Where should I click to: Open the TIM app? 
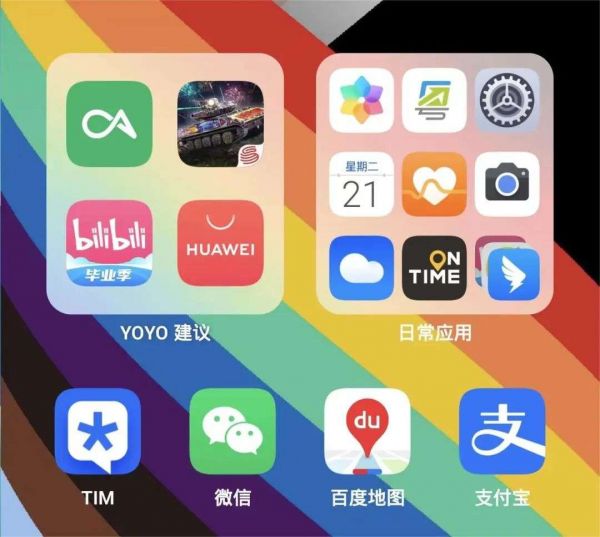click(97, 431)
